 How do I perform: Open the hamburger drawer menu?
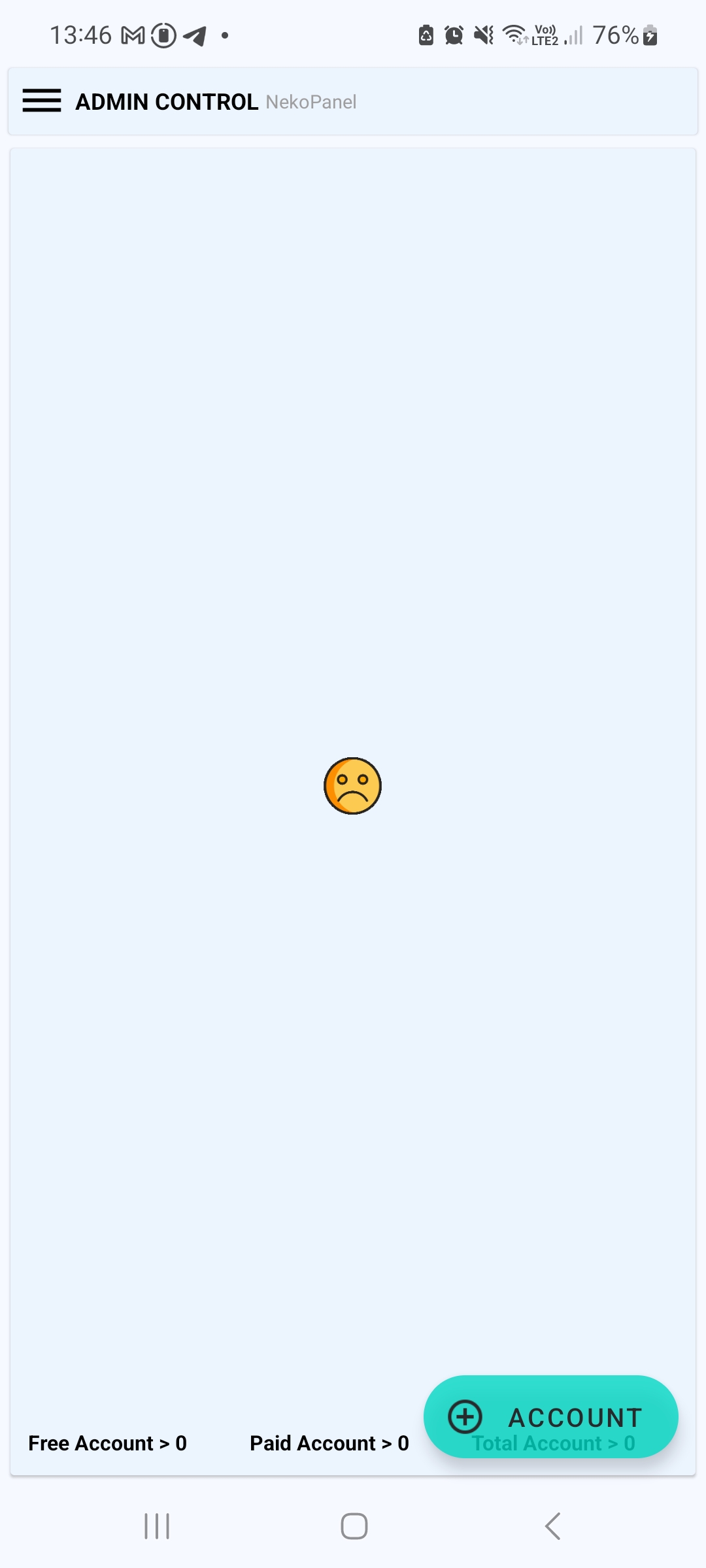42,101
